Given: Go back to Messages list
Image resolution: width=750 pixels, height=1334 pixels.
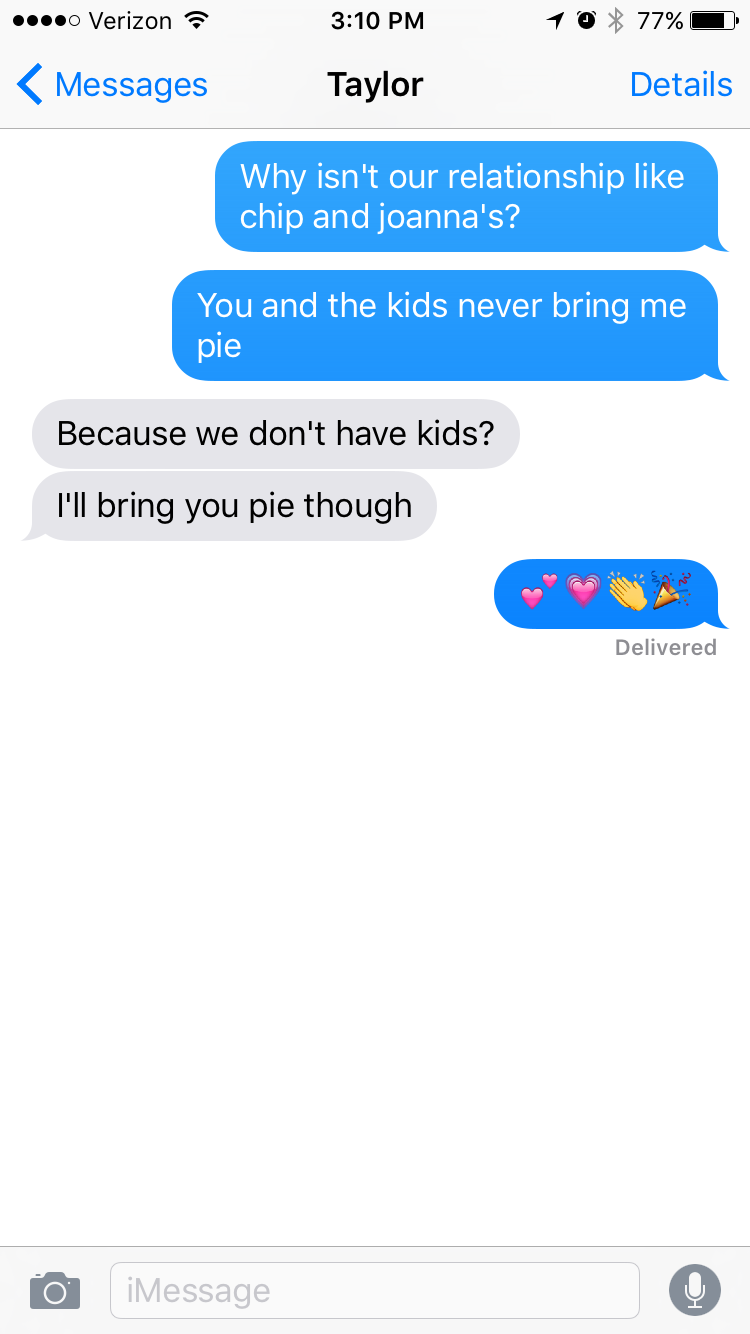Looking at the screenshot, I should tap(112, 85).
